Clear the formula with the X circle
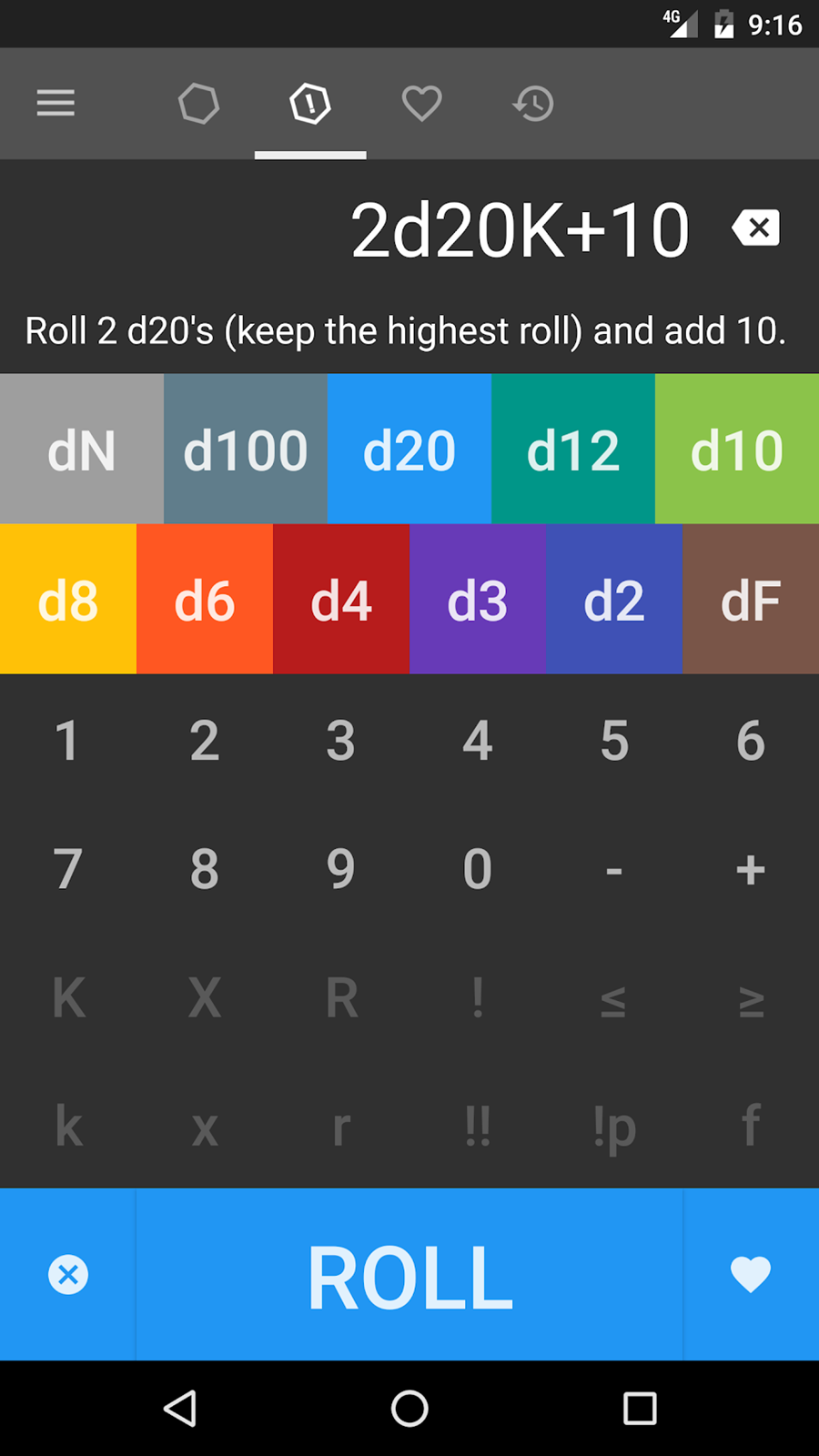 [x=68, y=1275]
